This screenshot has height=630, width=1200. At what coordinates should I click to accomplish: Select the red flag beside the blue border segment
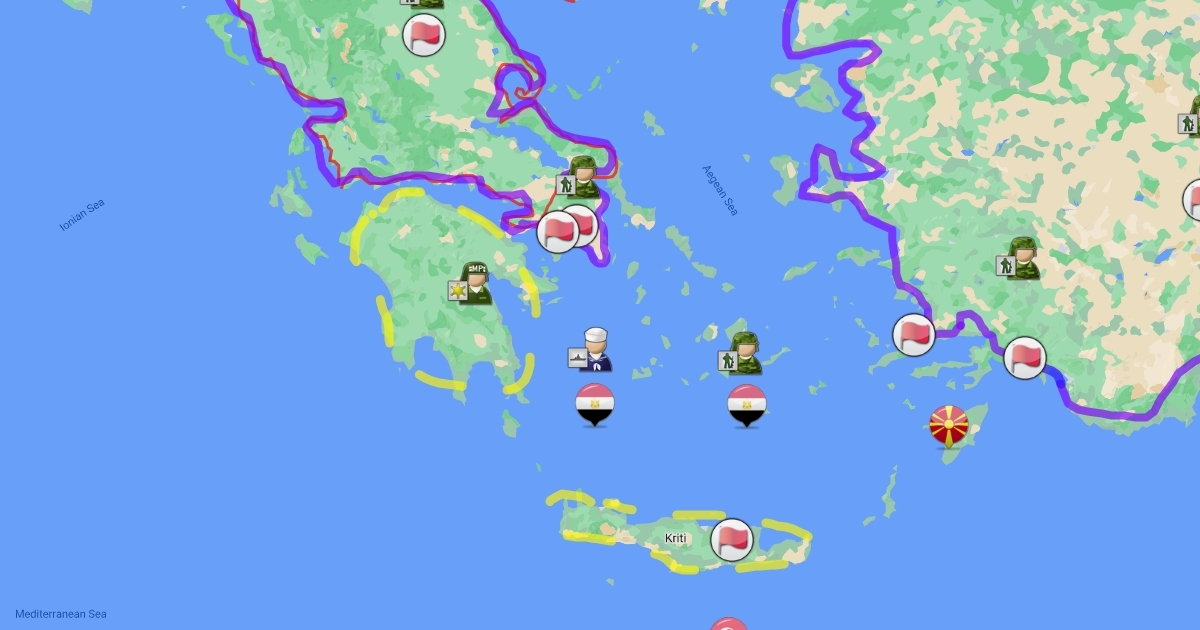point(1024,358)
